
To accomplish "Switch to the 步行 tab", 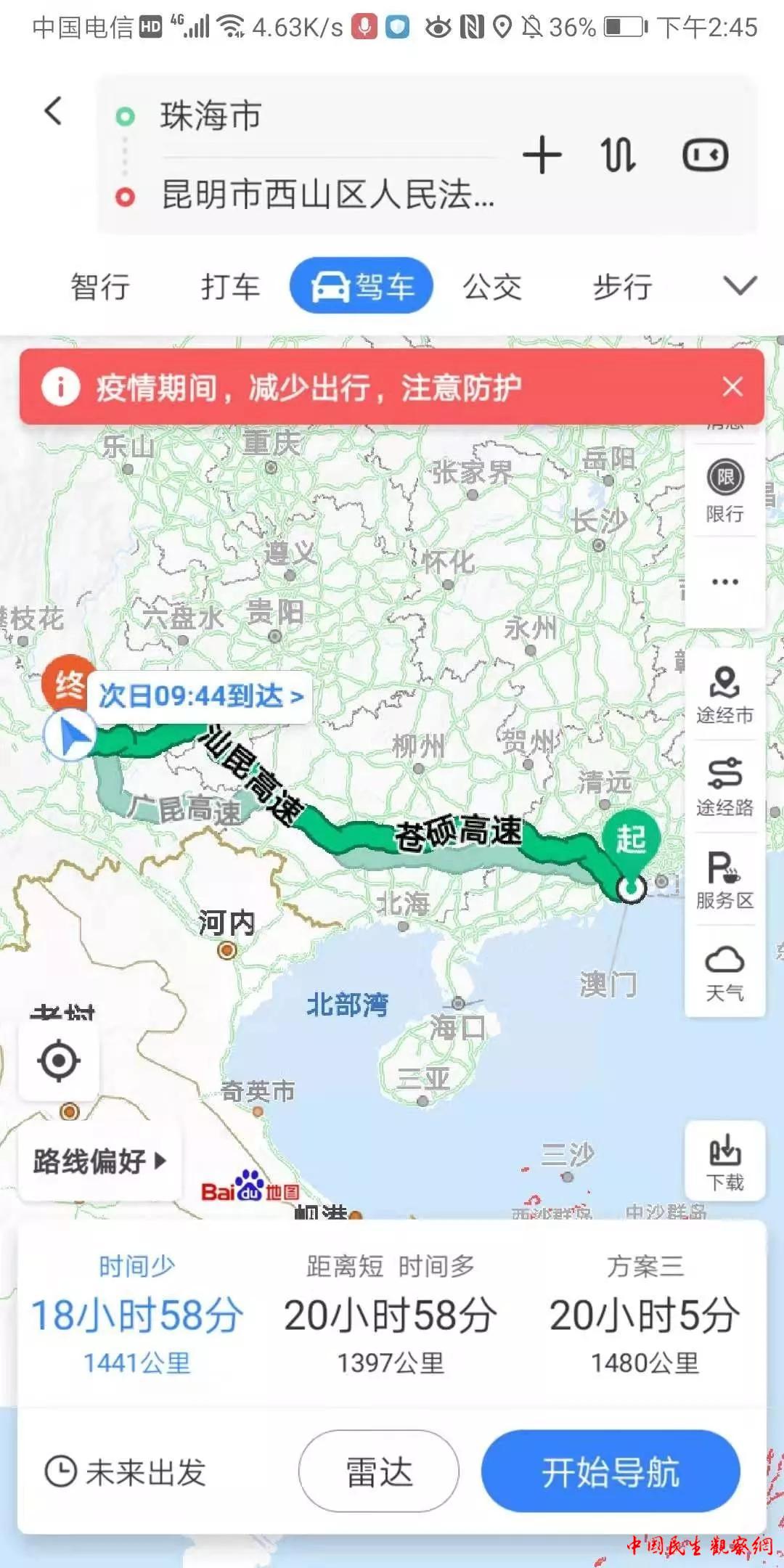I will coord(622,287).
